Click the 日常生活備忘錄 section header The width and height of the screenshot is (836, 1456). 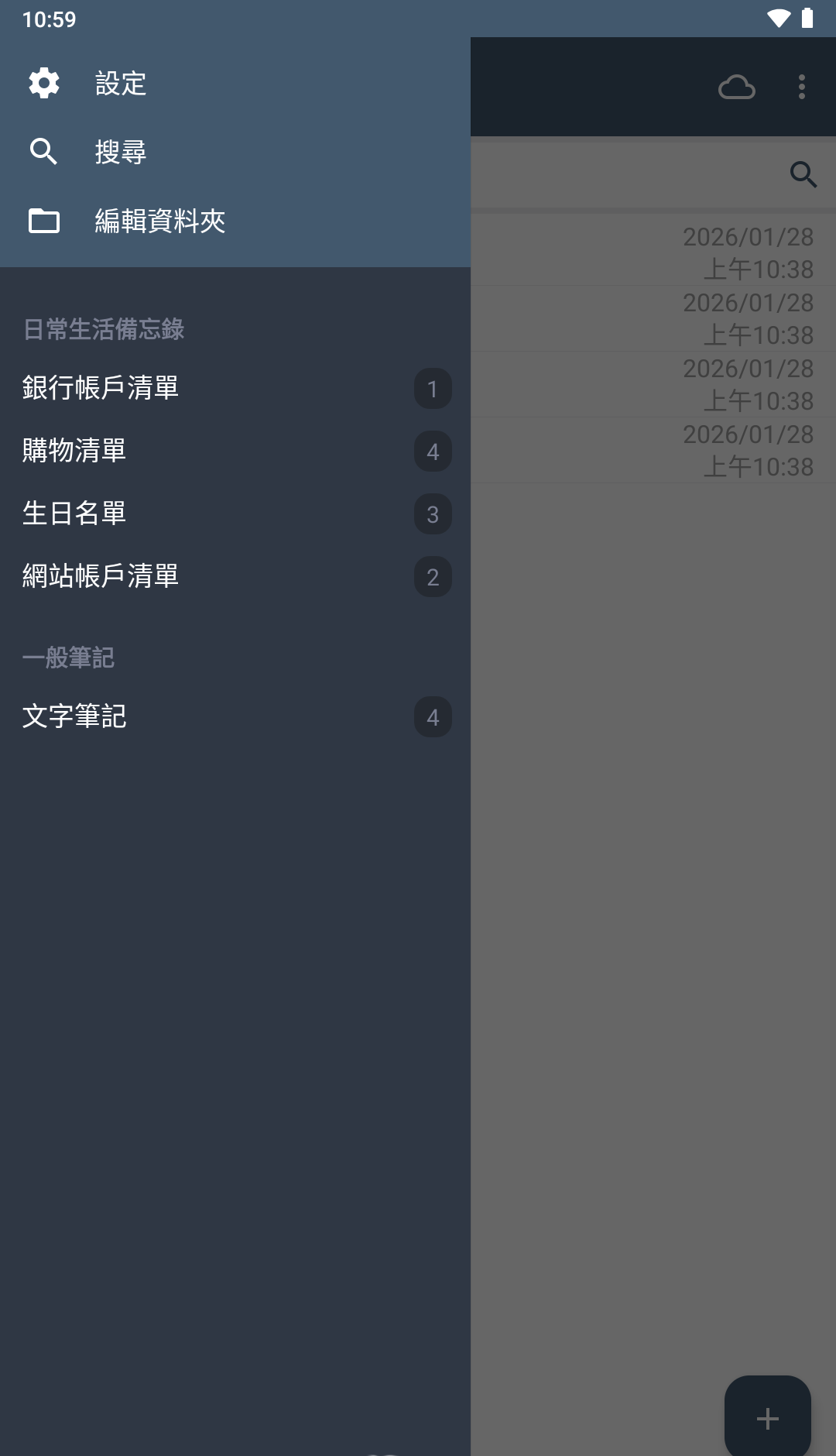pos(103,328)
